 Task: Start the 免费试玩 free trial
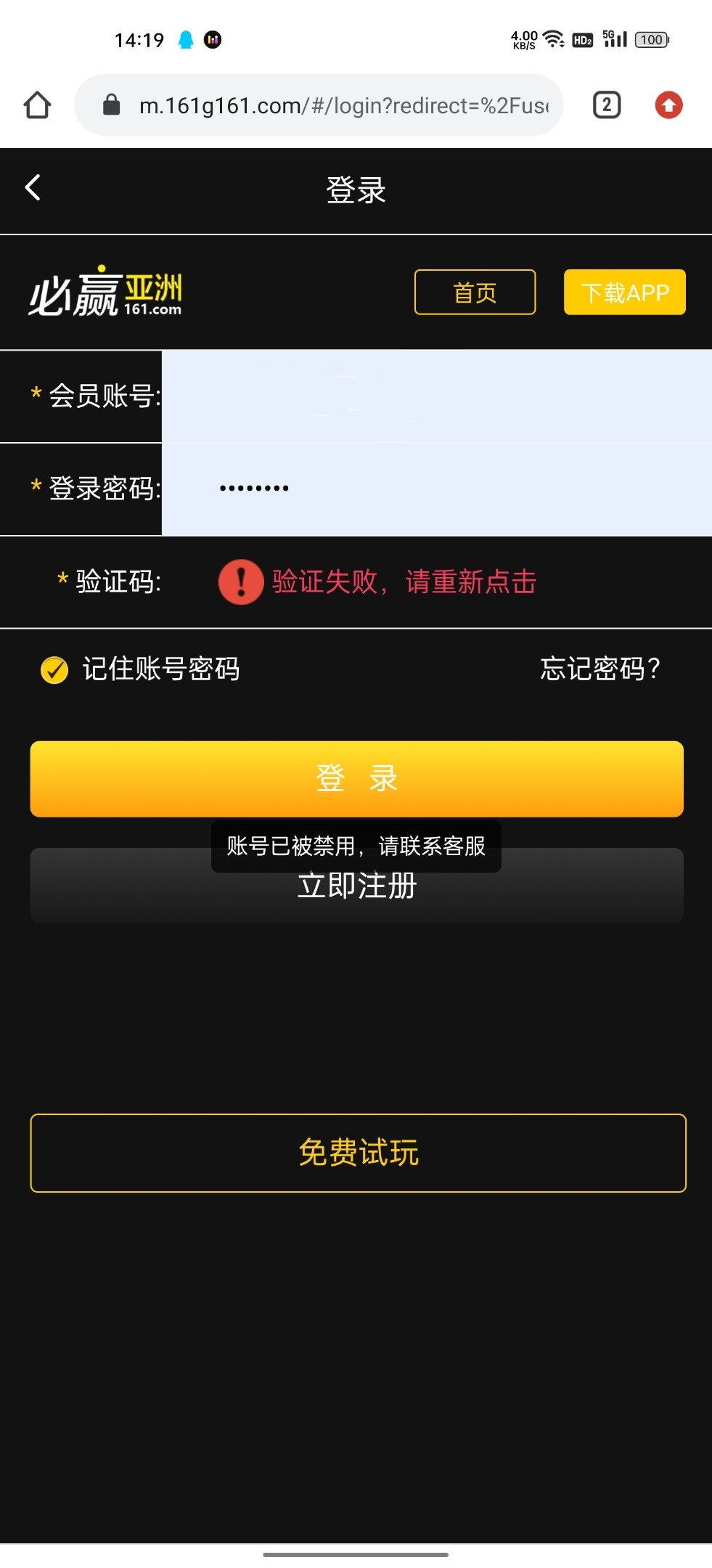[358, 1153]
